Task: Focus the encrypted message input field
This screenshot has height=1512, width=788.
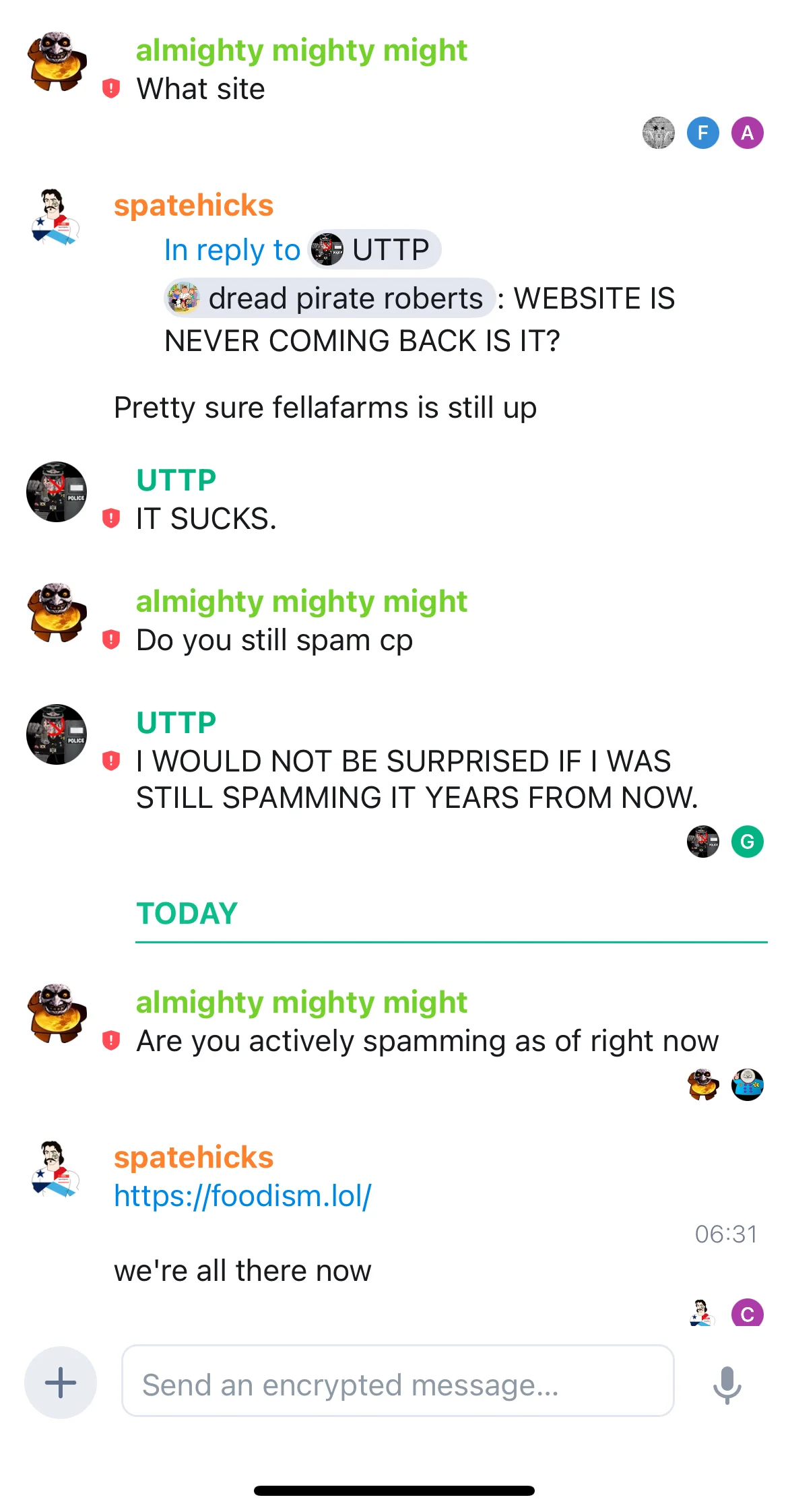Action: coord(397,1381)
